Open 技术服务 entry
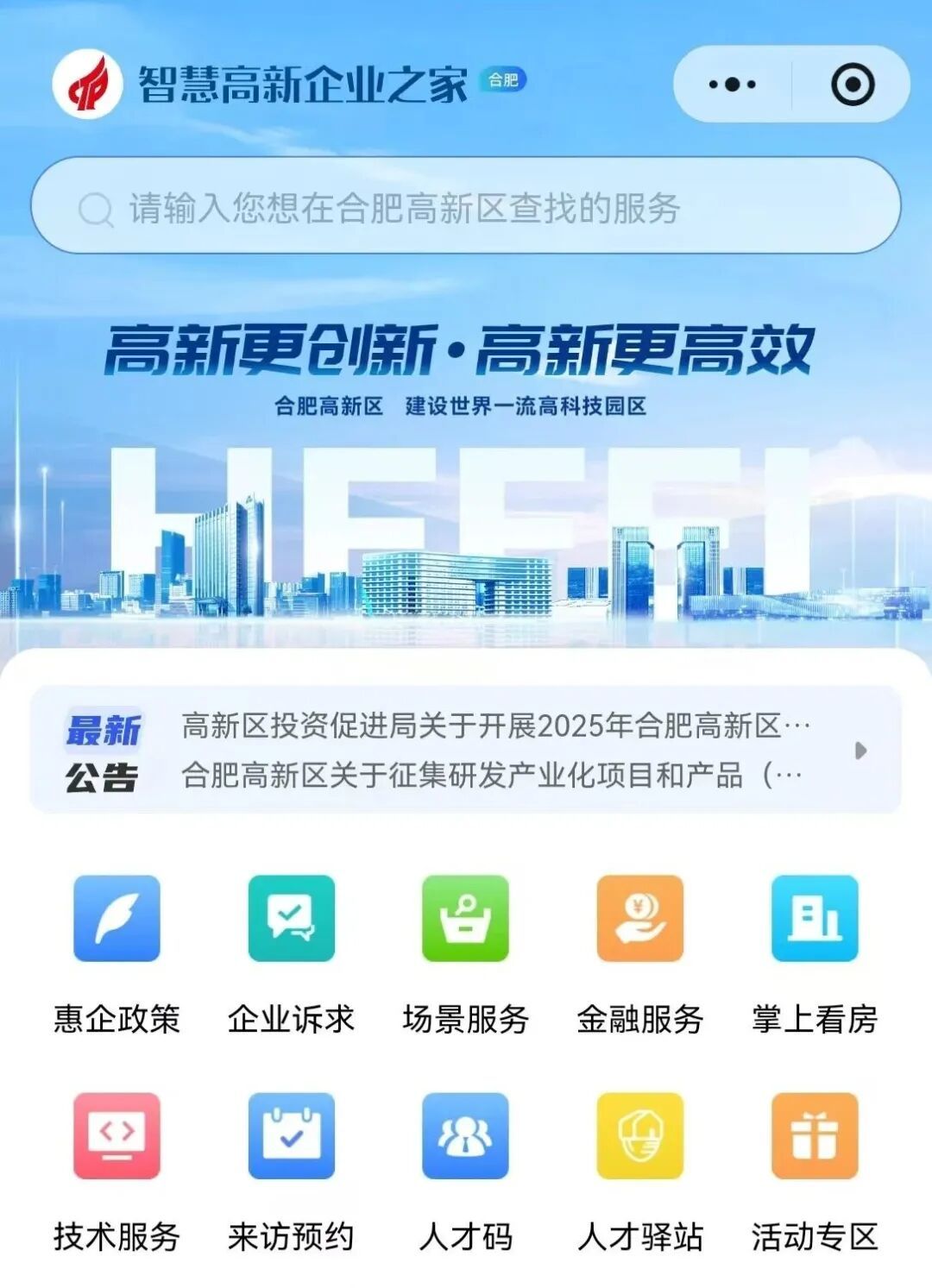This screenshot has height=1288, width=932. click(116, 1137)
